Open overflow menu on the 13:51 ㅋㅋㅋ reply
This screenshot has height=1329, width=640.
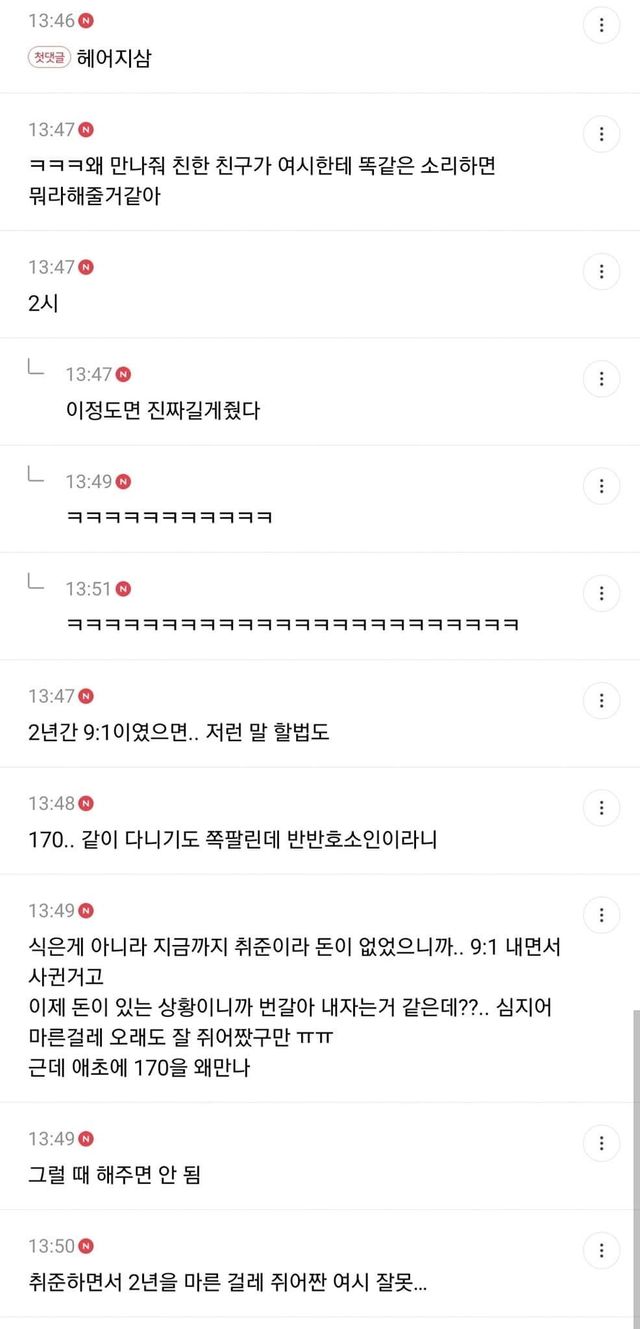pyautogui.click(x=601, y=593)
